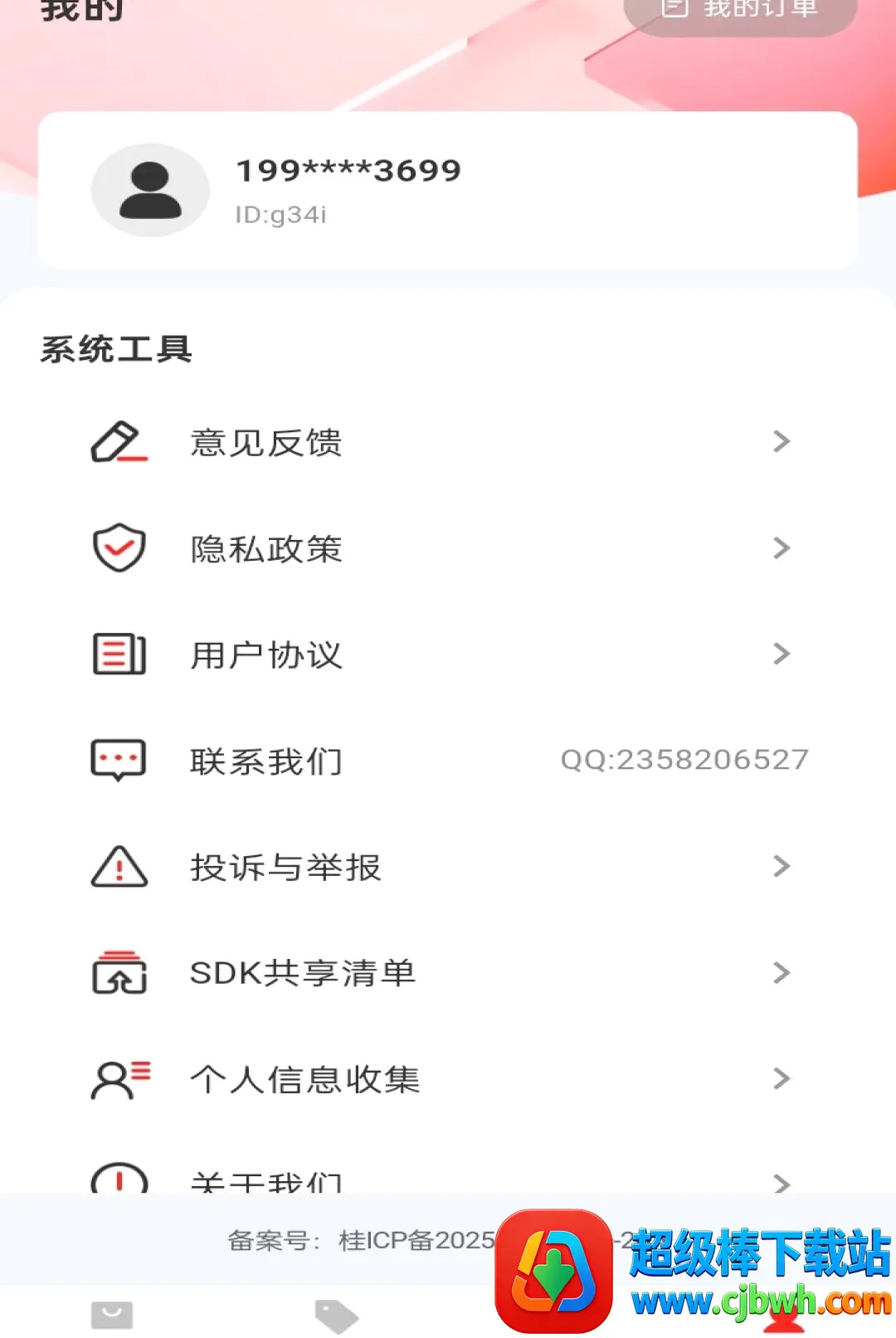This screenshot has height=1338, width=896.
Task: Switch to the tag icon bottom tab
Action: (336, 1316)
